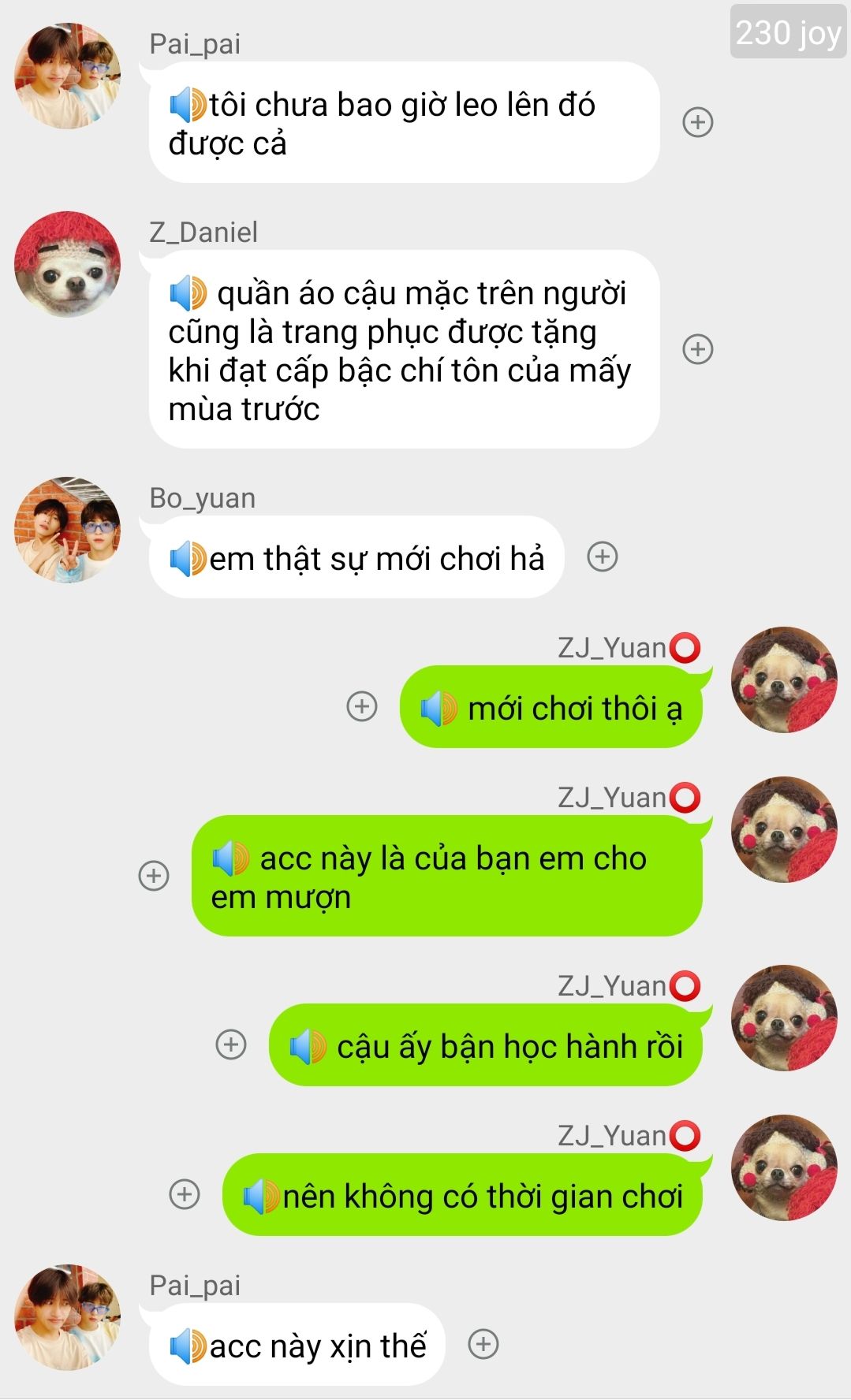Viewport: 851px width, 1400px height.
Task: Tap the plus icon beside "tôi chưa bao giờ leo lên đó"
Action: tap(697, 122)
